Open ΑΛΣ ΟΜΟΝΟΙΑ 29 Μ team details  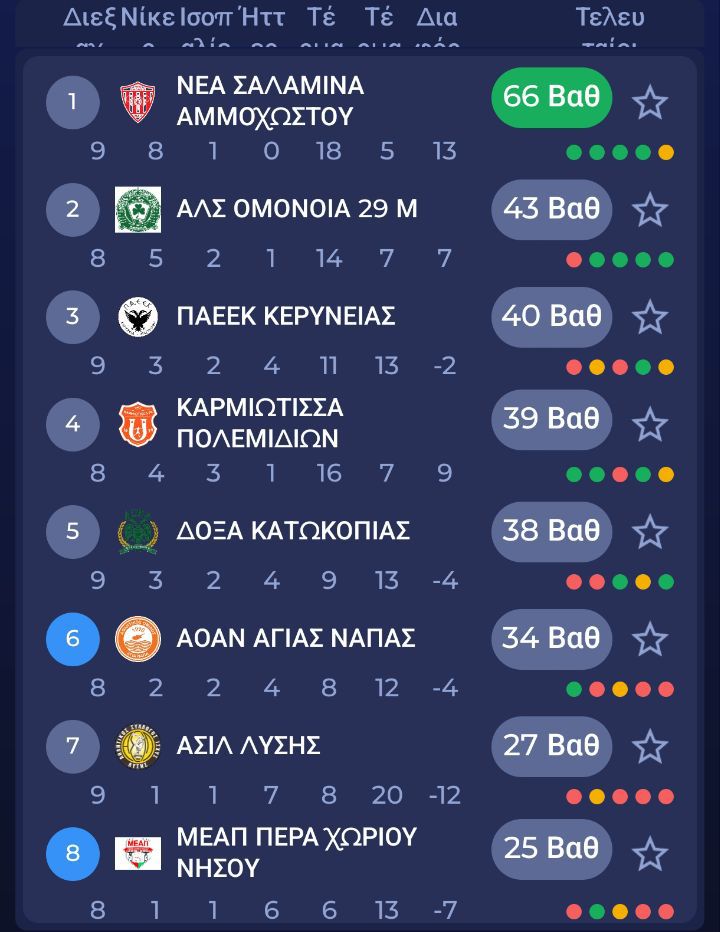(297, 209)
